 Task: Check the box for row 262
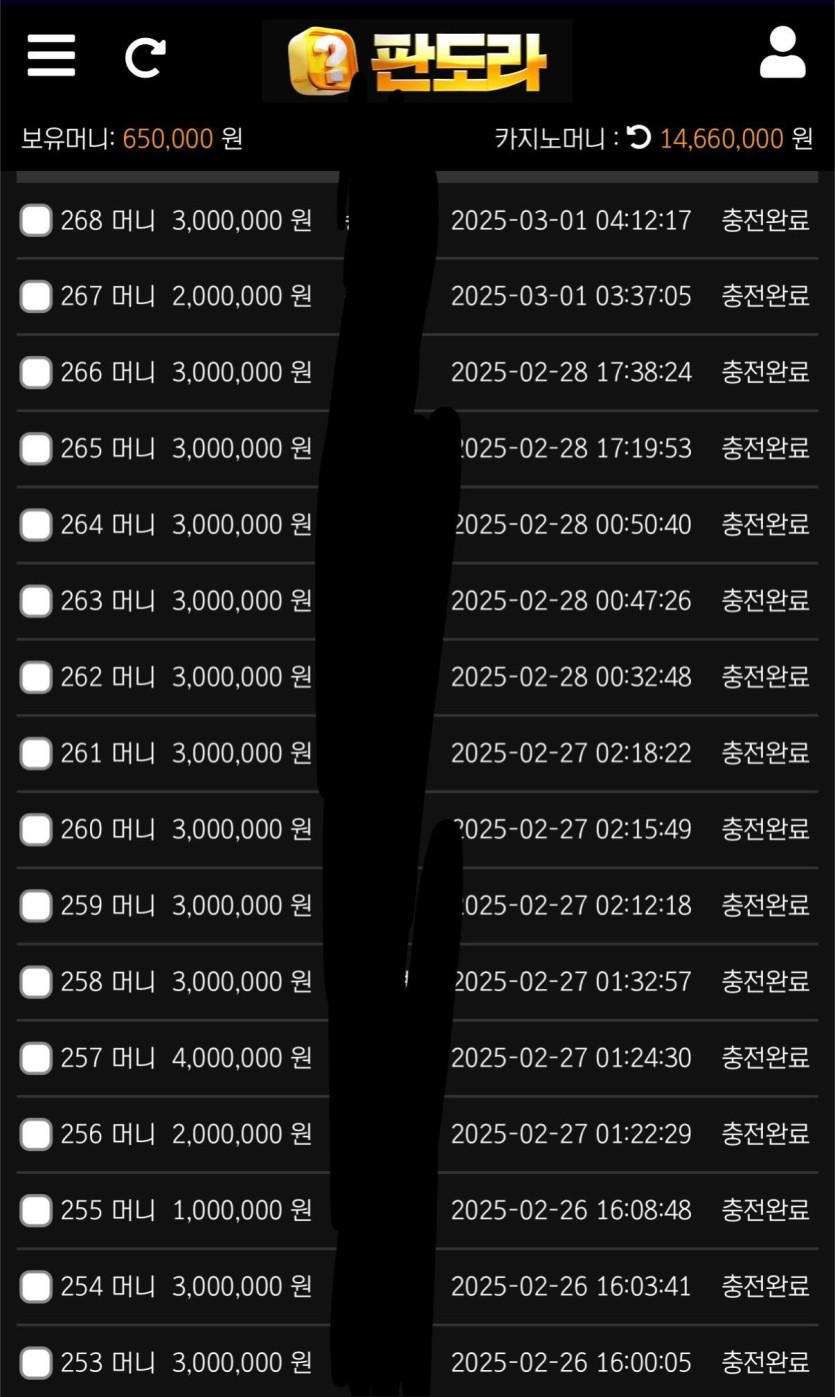click(36, 677)
